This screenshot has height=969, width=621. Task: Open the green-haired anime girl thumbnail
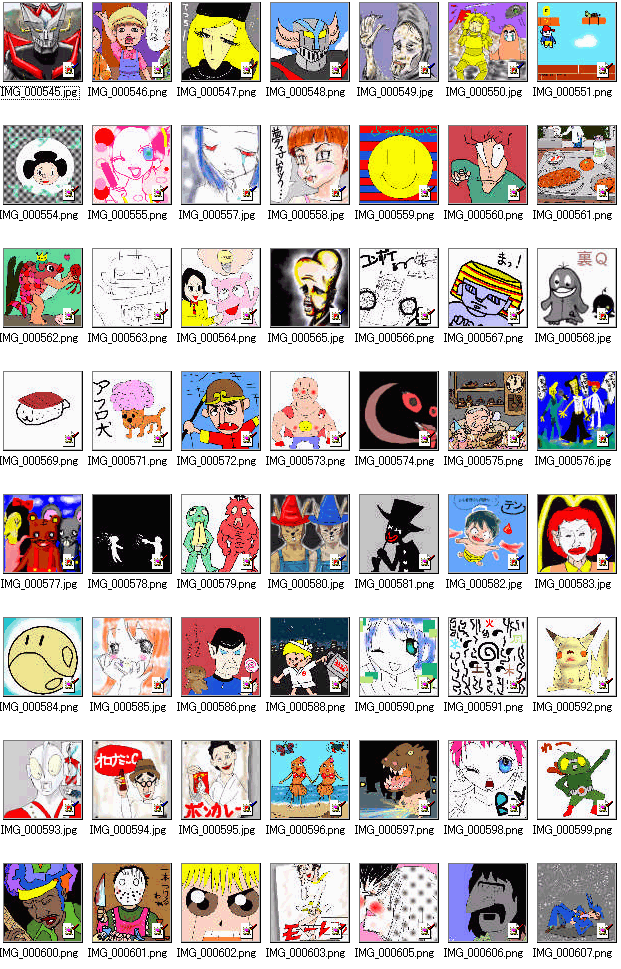[x=398, y=656]
